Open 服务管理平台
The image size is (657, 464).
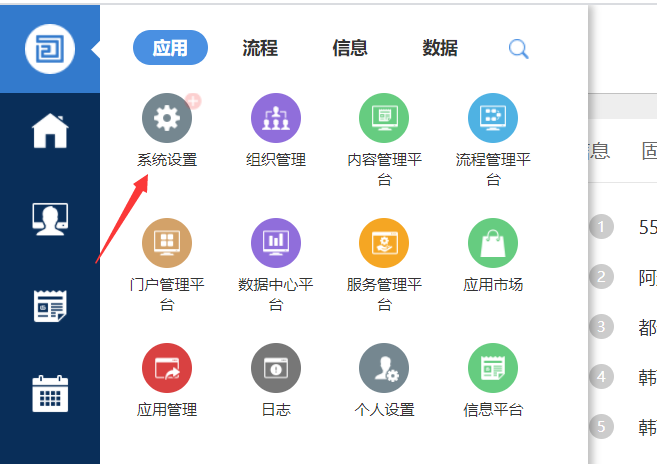point(384,243)
